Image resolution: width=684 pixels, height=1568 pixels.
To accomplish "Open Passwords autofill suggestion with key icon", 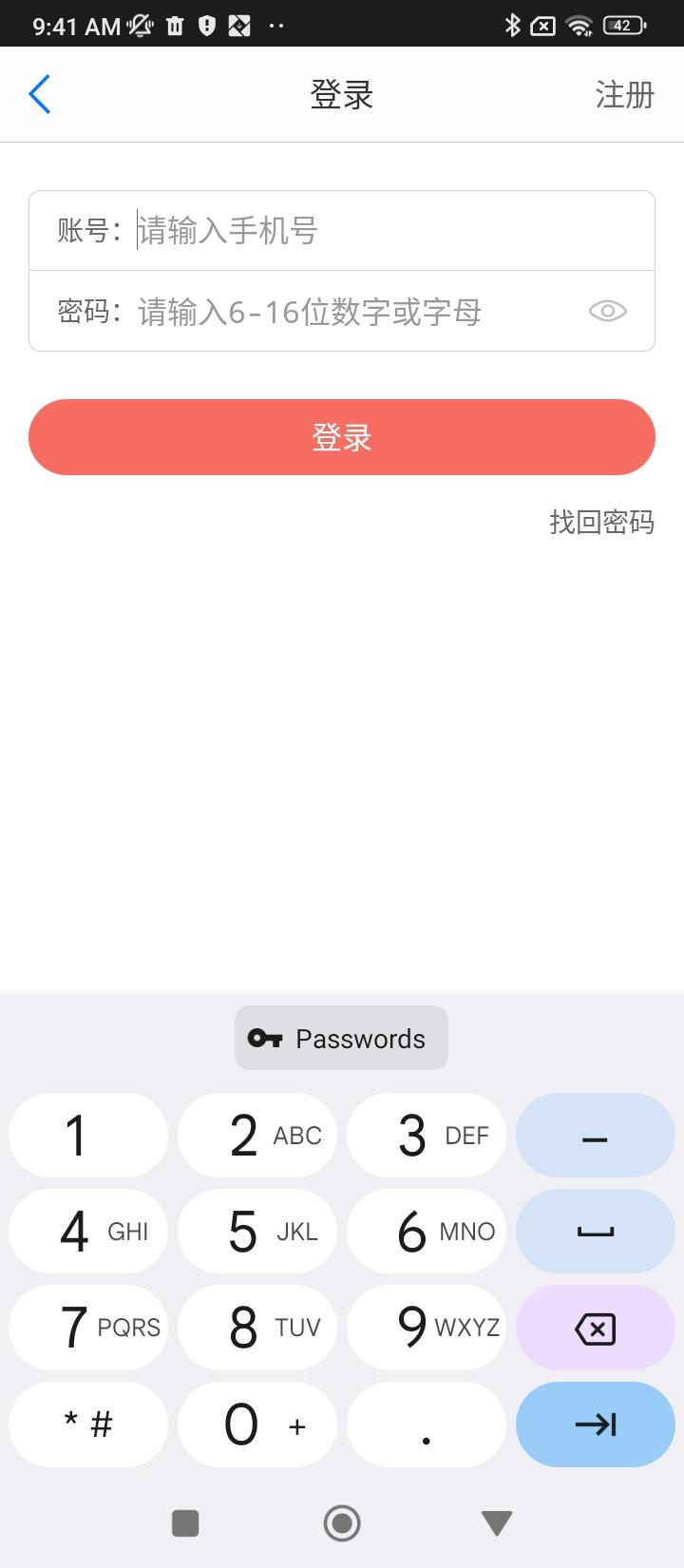I will coord(341,1038).
